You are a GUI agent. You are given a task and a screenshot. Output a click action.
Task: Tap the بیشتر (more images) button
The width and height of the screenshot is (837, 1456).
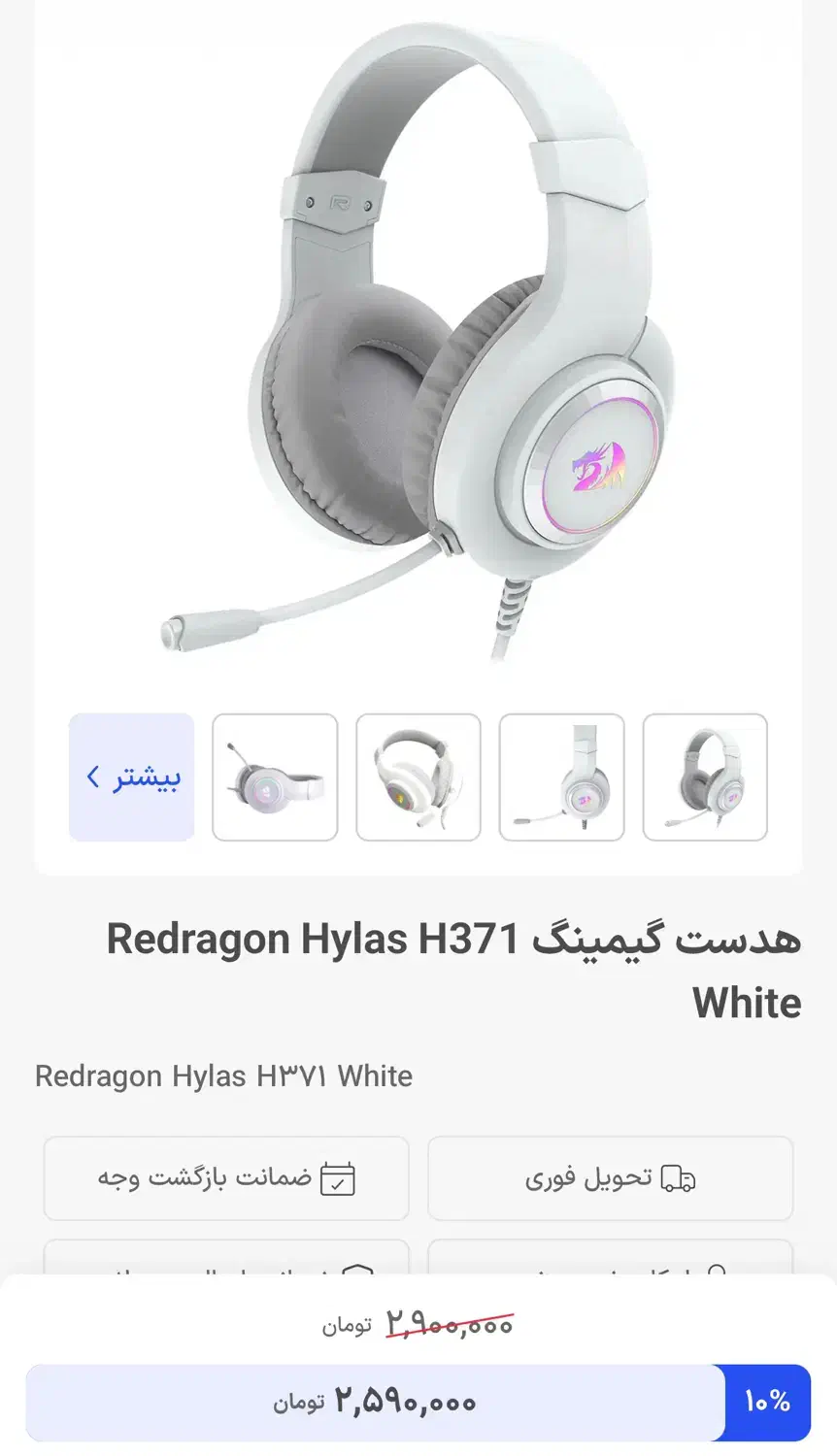tap(132, 777)
